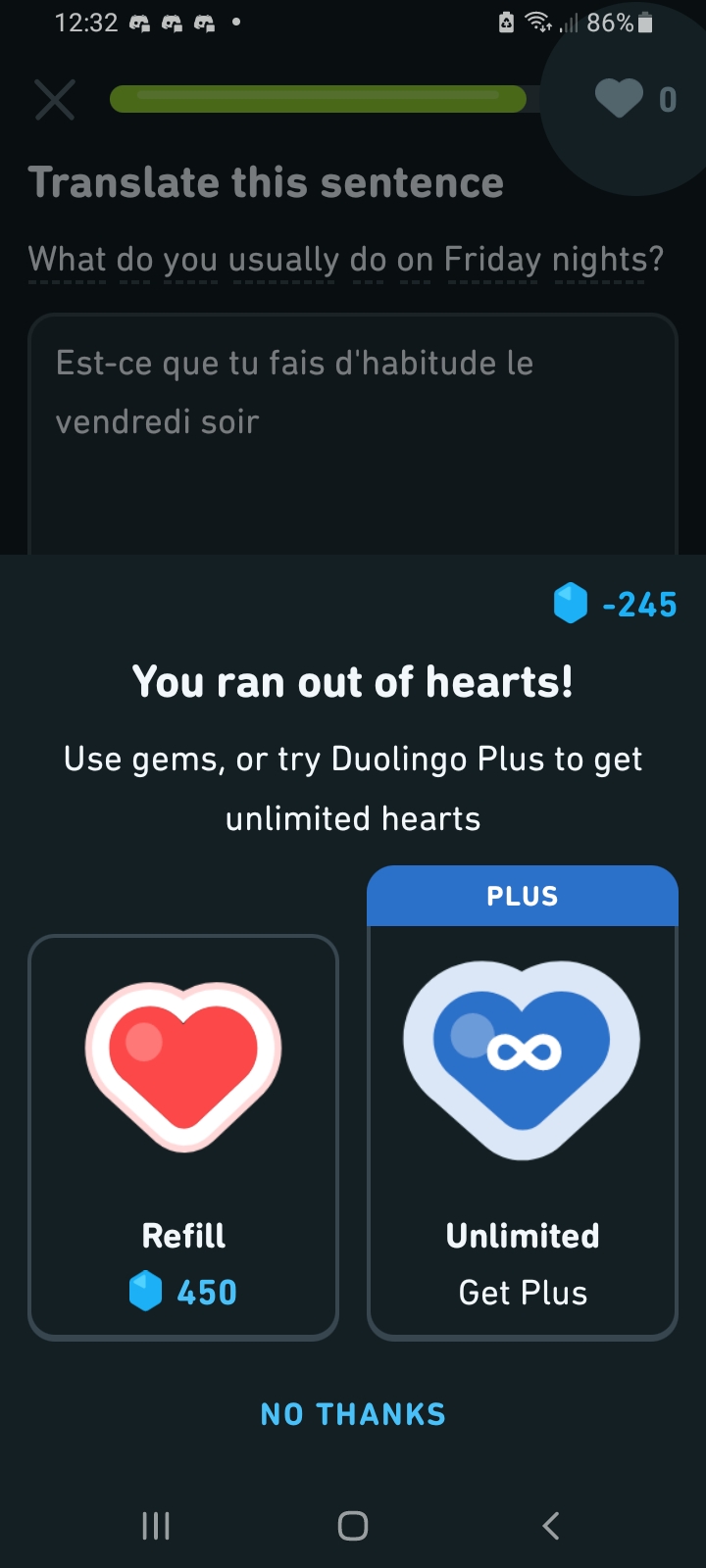Image resolution: width=706 pixels, height=1568 pixels.
Task: Click the heart counter icon showing zero
Action: 619,99
